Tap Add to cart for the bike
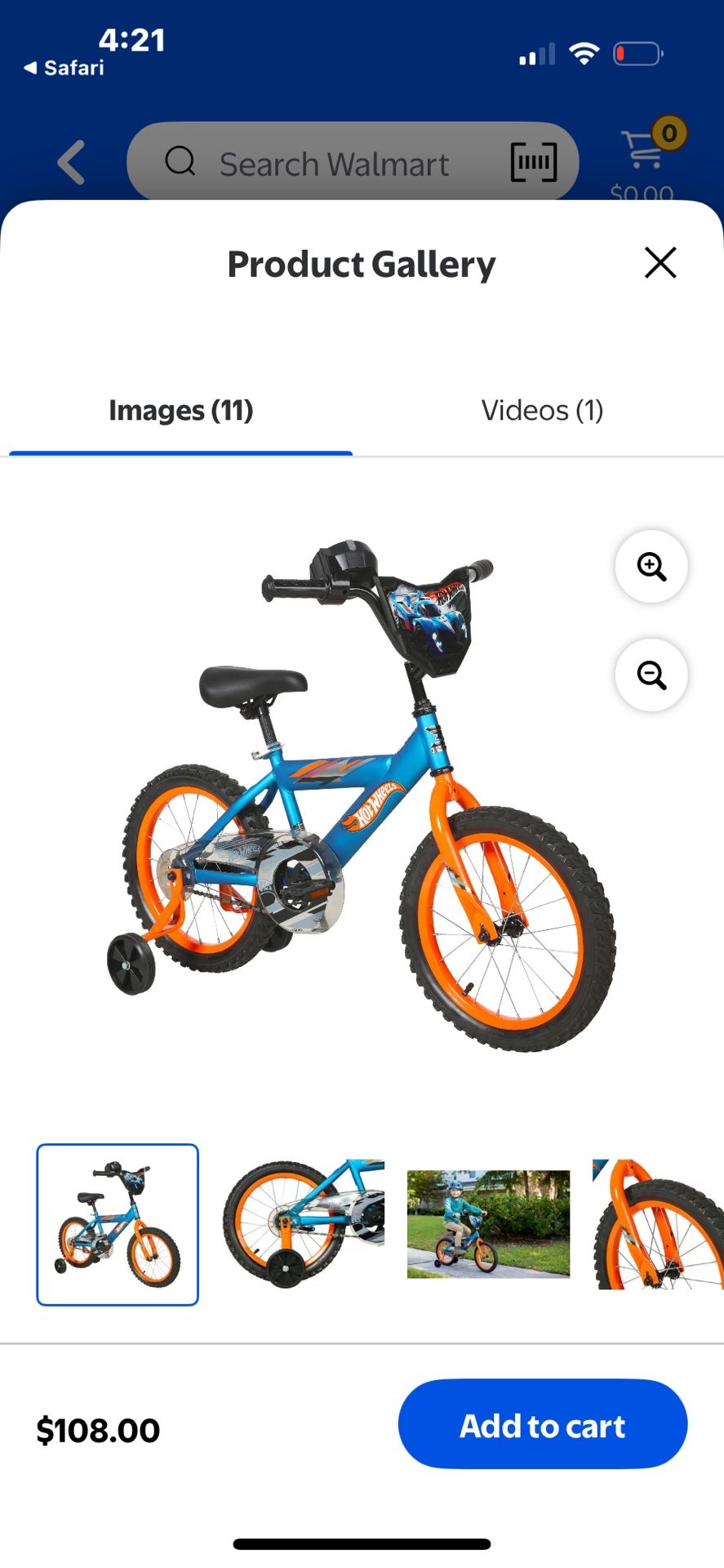Screen dimensions: 724x1568 [x=541, y=1424]
